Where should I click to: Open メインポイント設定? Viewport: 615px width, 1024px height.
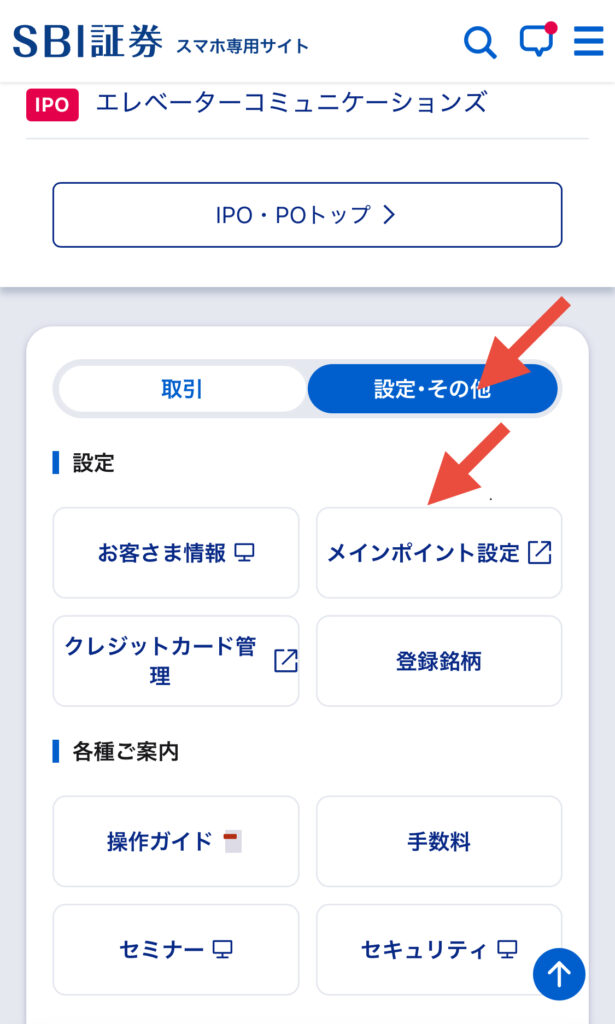pyautogui.click(x=439, y=552)
